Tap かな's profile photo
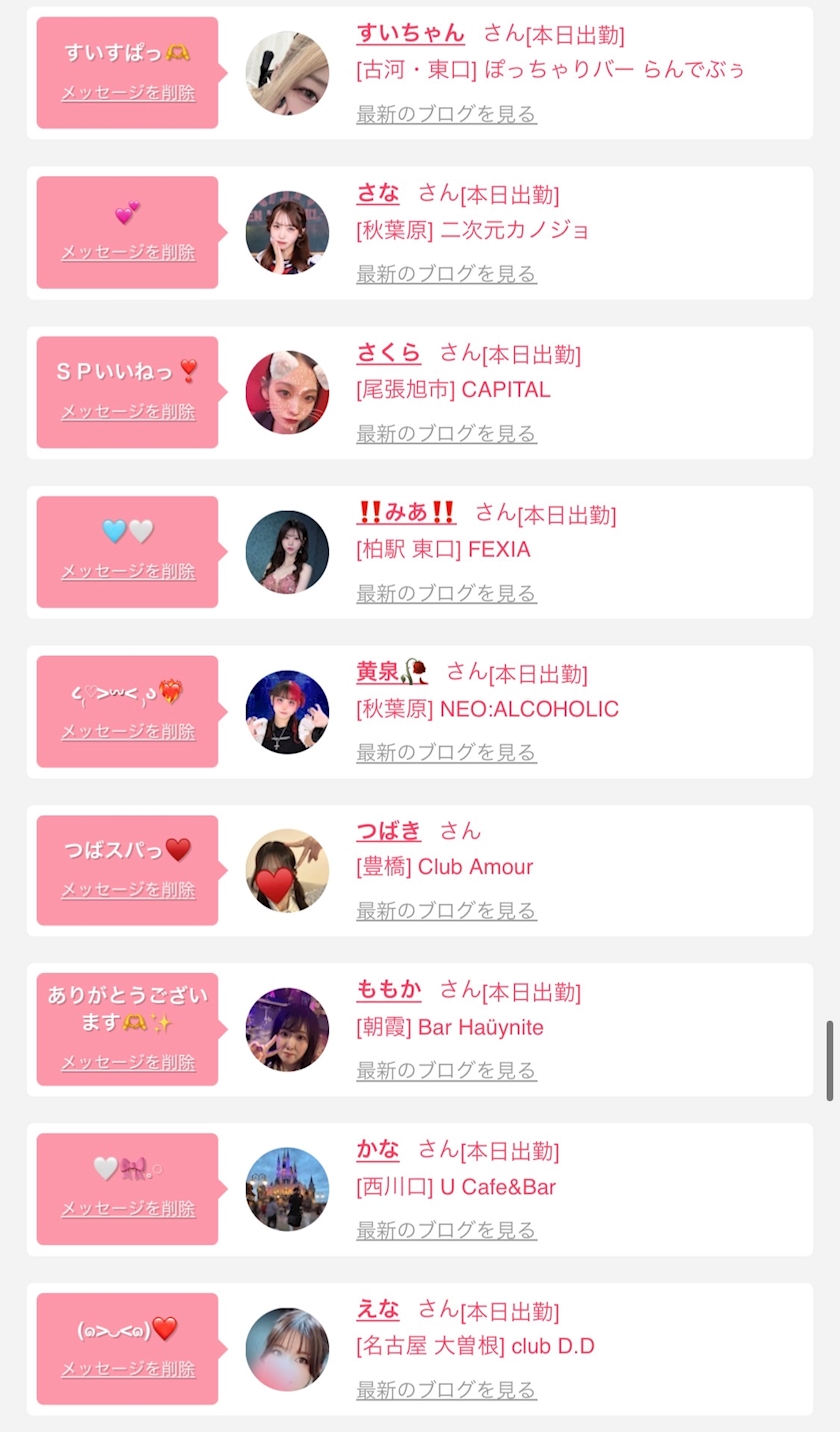 pyautogui.click(x=287, y=1189)
